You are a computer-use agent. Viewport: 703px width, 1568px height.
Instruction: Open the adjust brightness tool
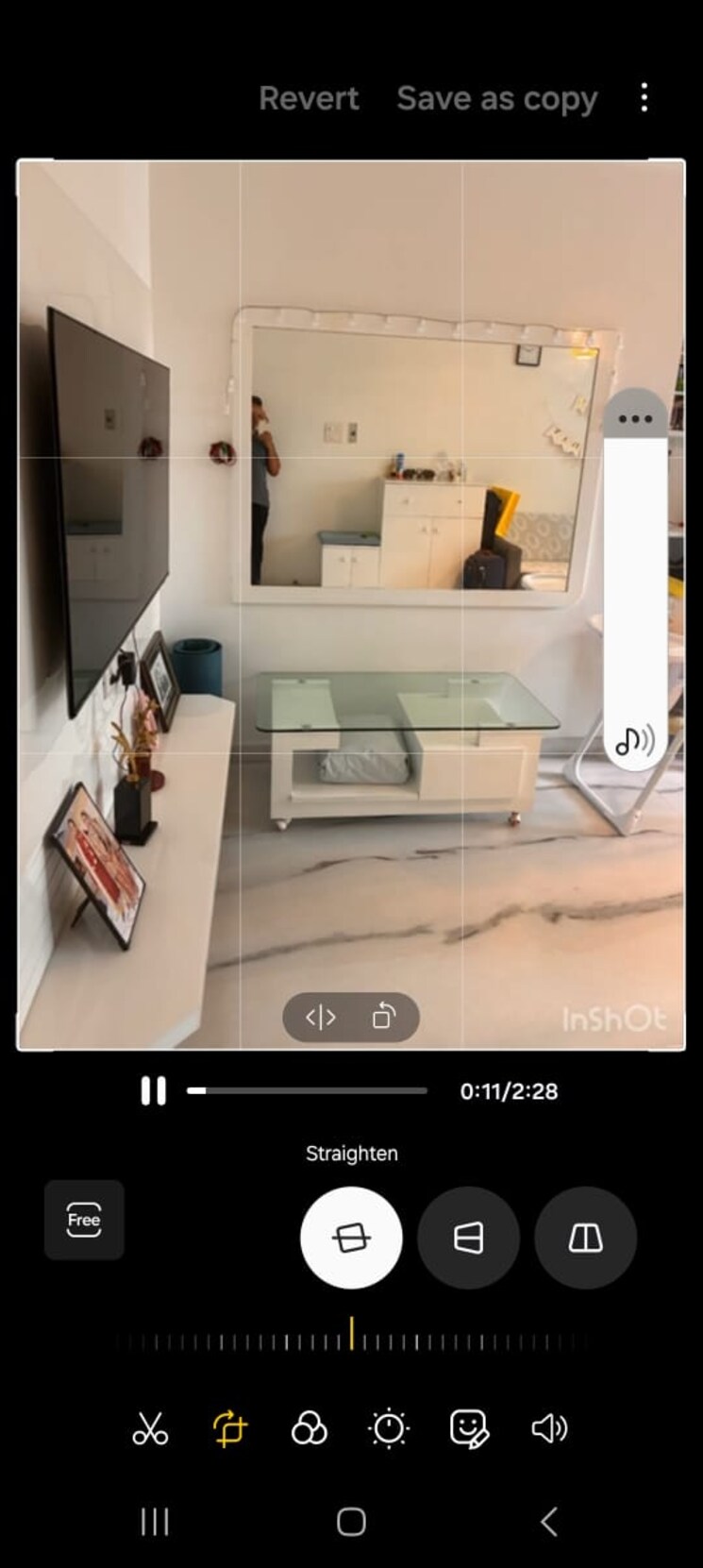point(386,1430)
